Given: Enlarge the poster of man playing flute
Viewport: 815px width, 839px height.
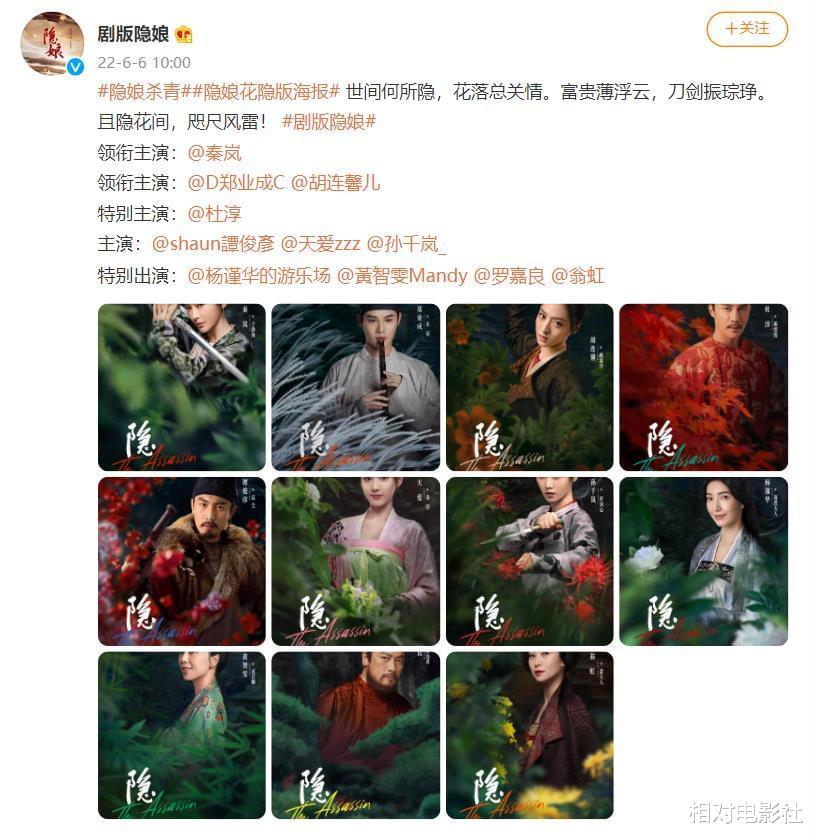Looking at the screenshot, I should [x=355, y=387].
